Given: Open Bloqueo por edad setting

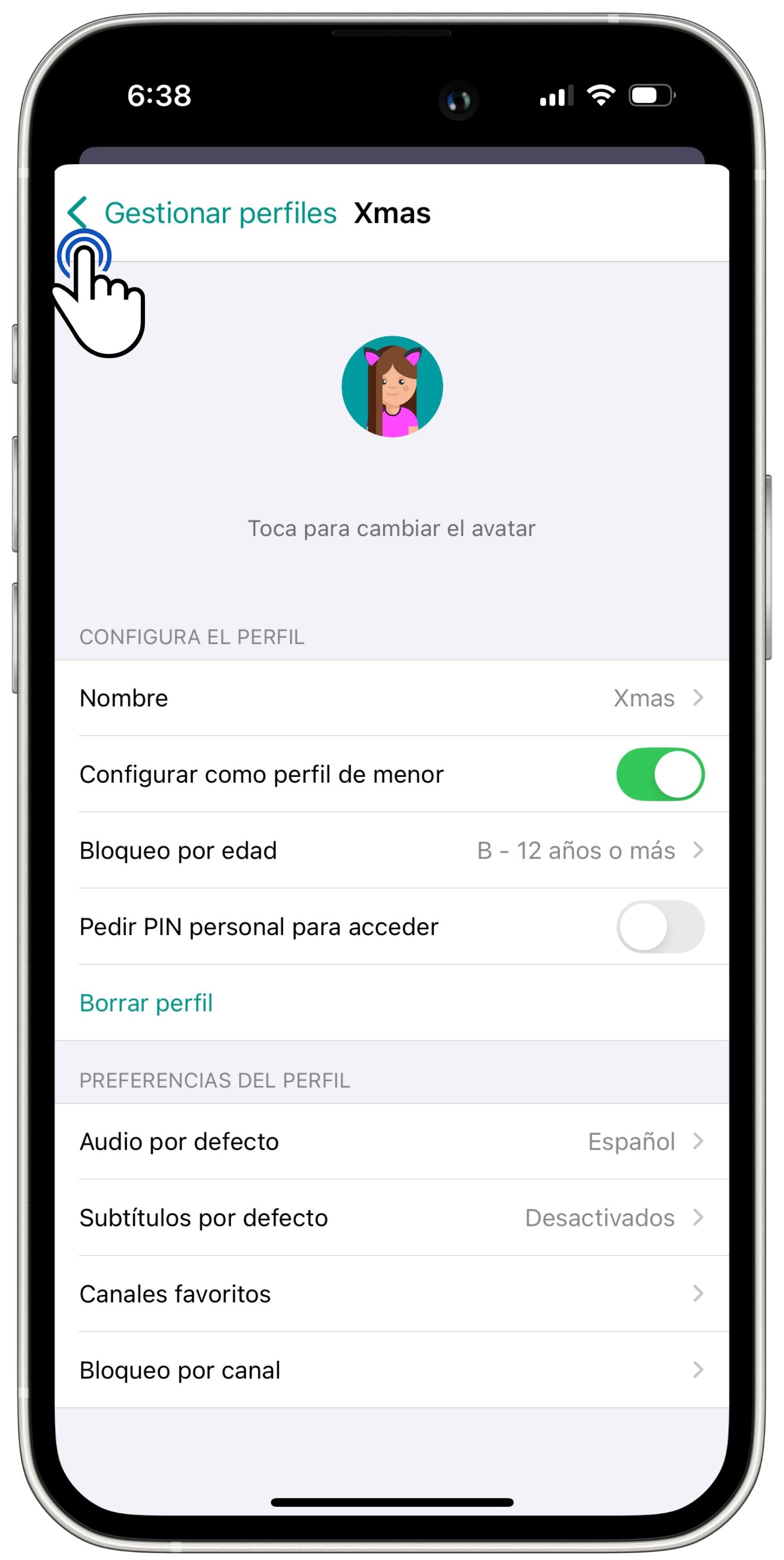Looking at the screenshot, I should pos(391,851).
